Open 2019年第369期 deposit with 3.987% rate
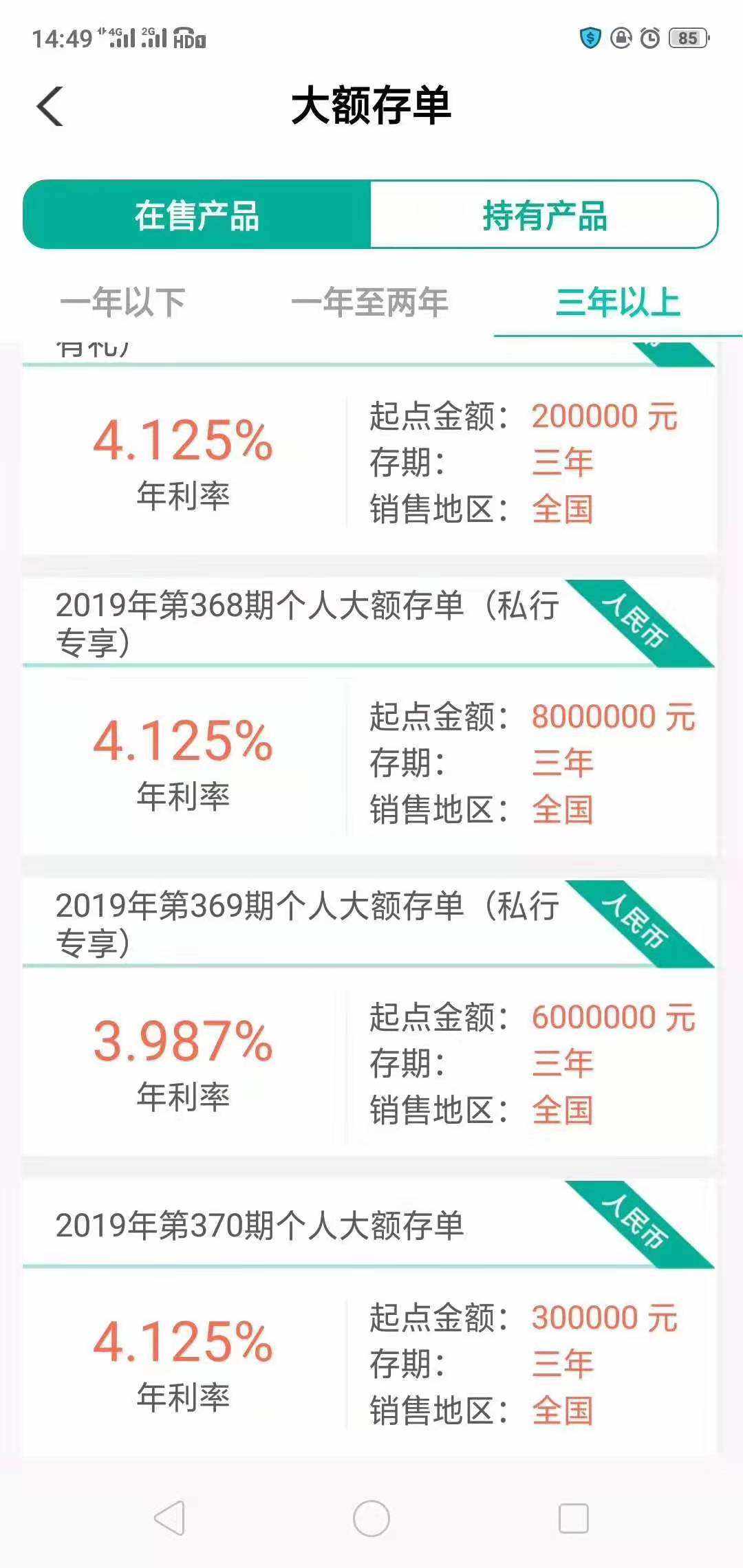This screenshot has width=743, height=1568. 369,1017
